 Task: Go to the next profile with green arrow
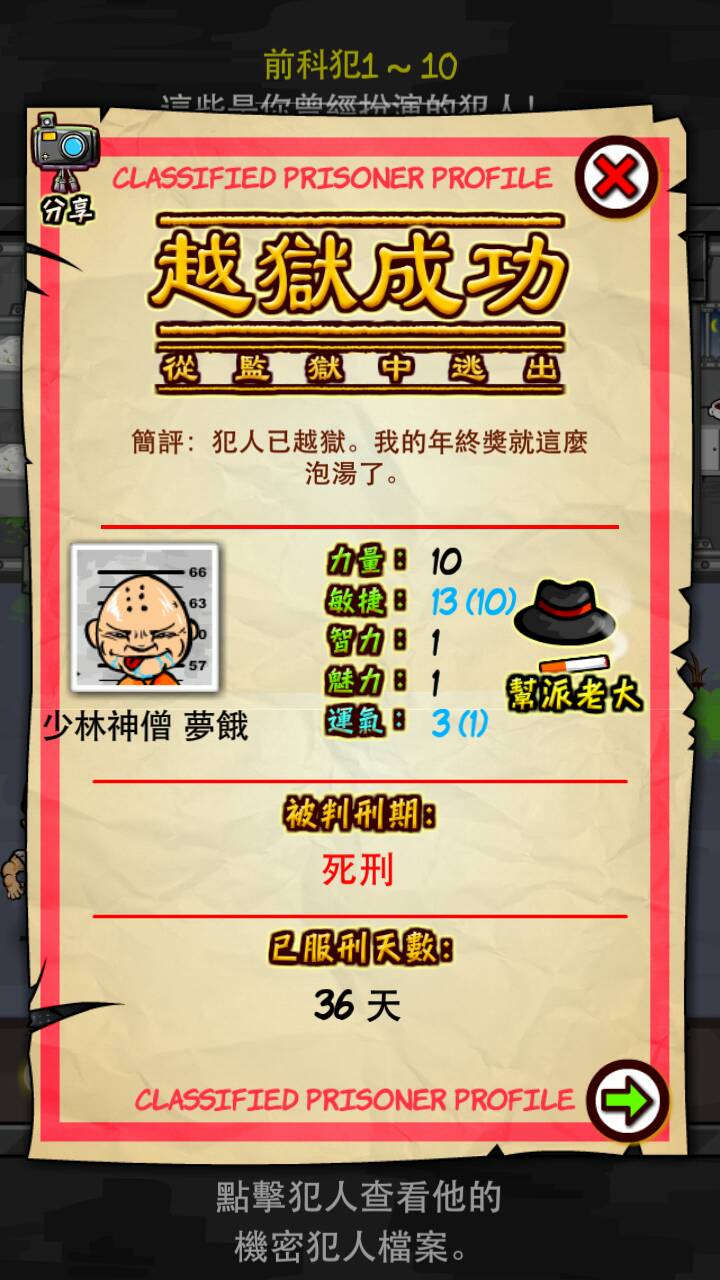click(627, 1100)
